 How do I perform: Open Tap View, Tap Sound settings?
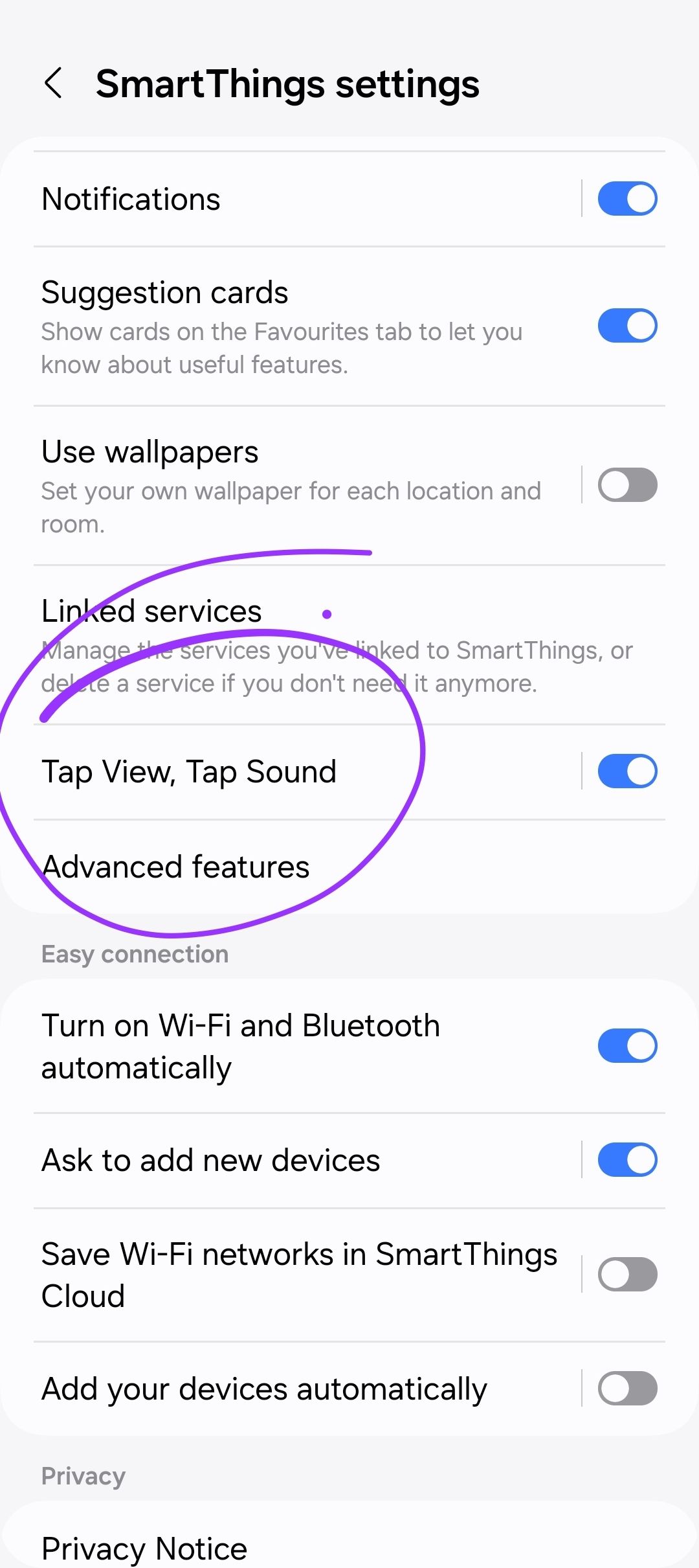click(259, 771)
